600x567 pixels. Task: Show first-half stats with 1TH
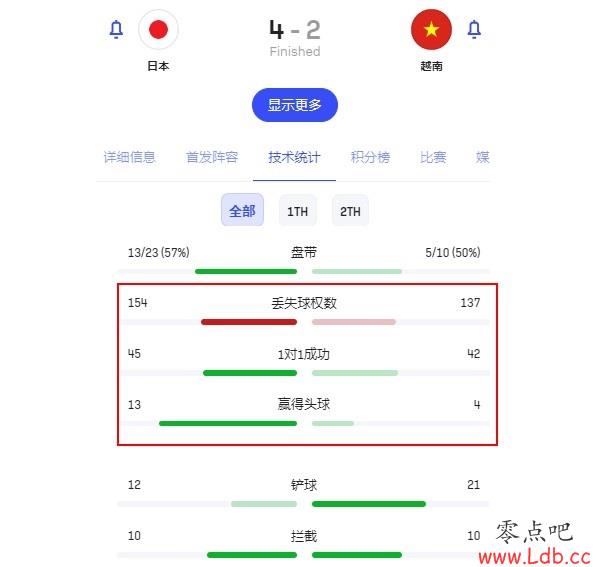(297, 211)
